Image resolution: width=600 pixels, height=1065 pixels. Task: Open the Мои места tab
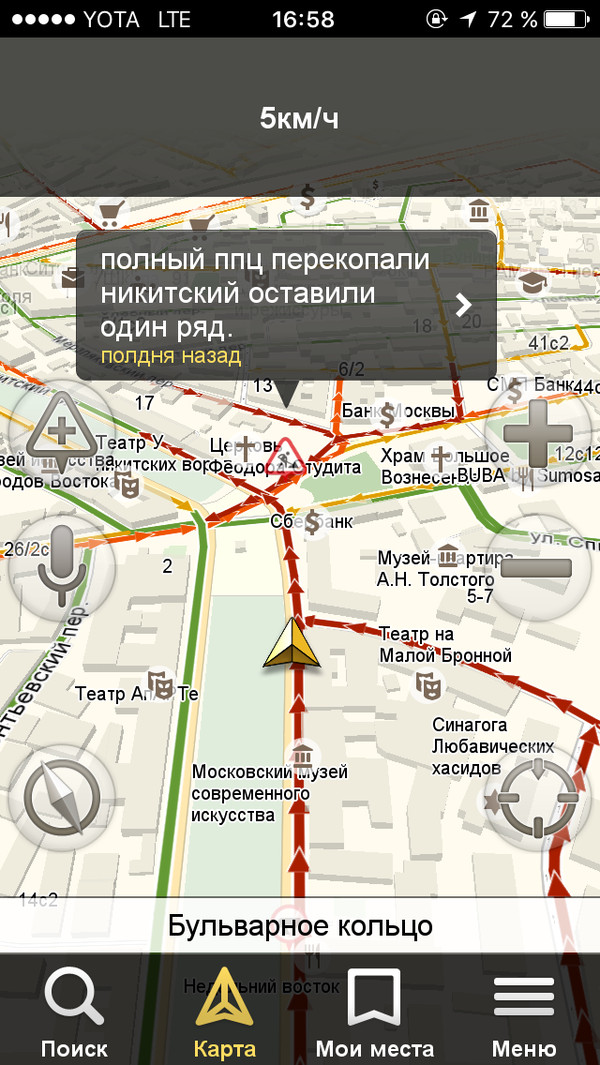[x=374, y=1012]
